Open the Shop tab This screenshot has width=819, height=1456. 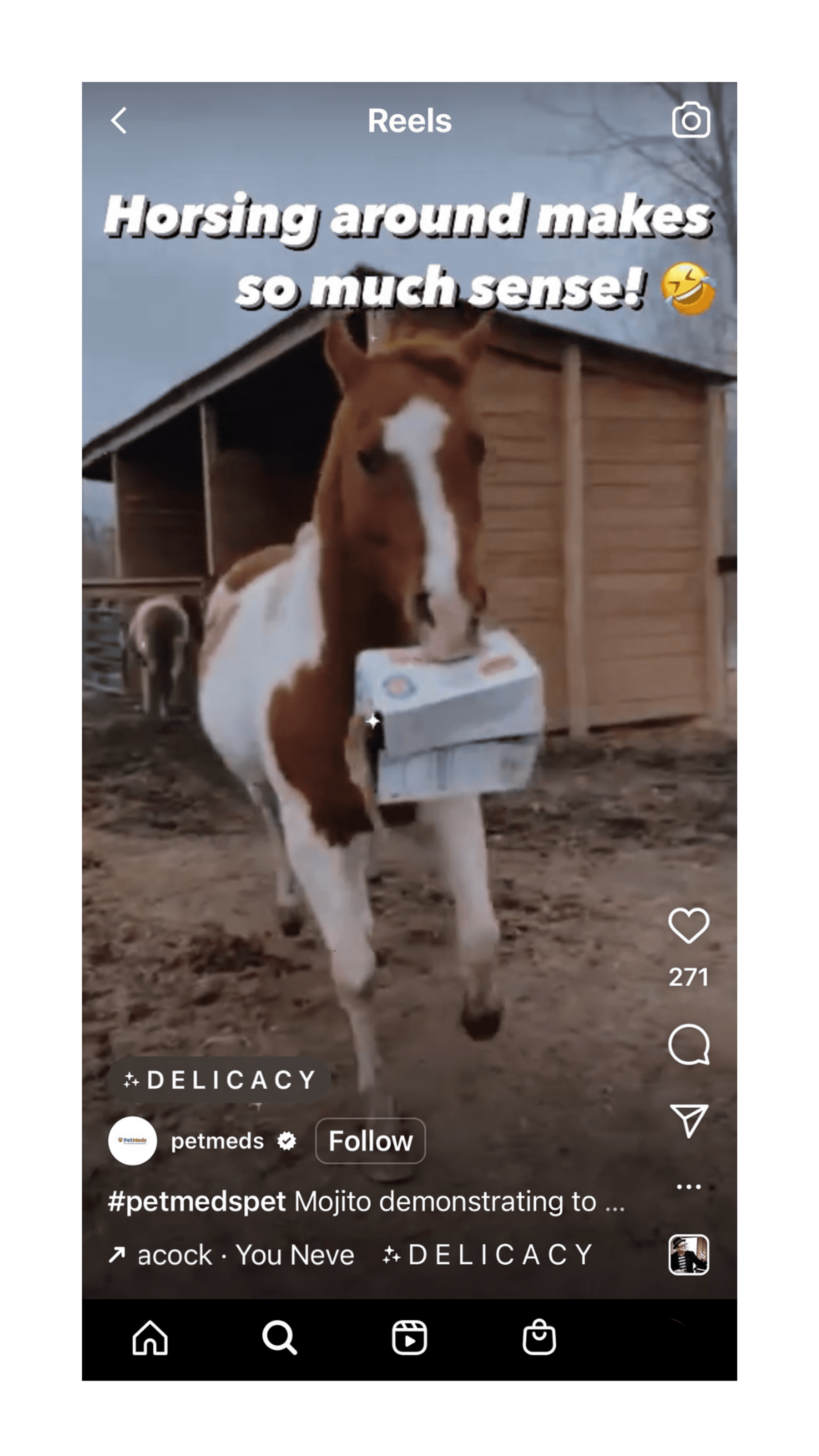[x=539, y=1338]
